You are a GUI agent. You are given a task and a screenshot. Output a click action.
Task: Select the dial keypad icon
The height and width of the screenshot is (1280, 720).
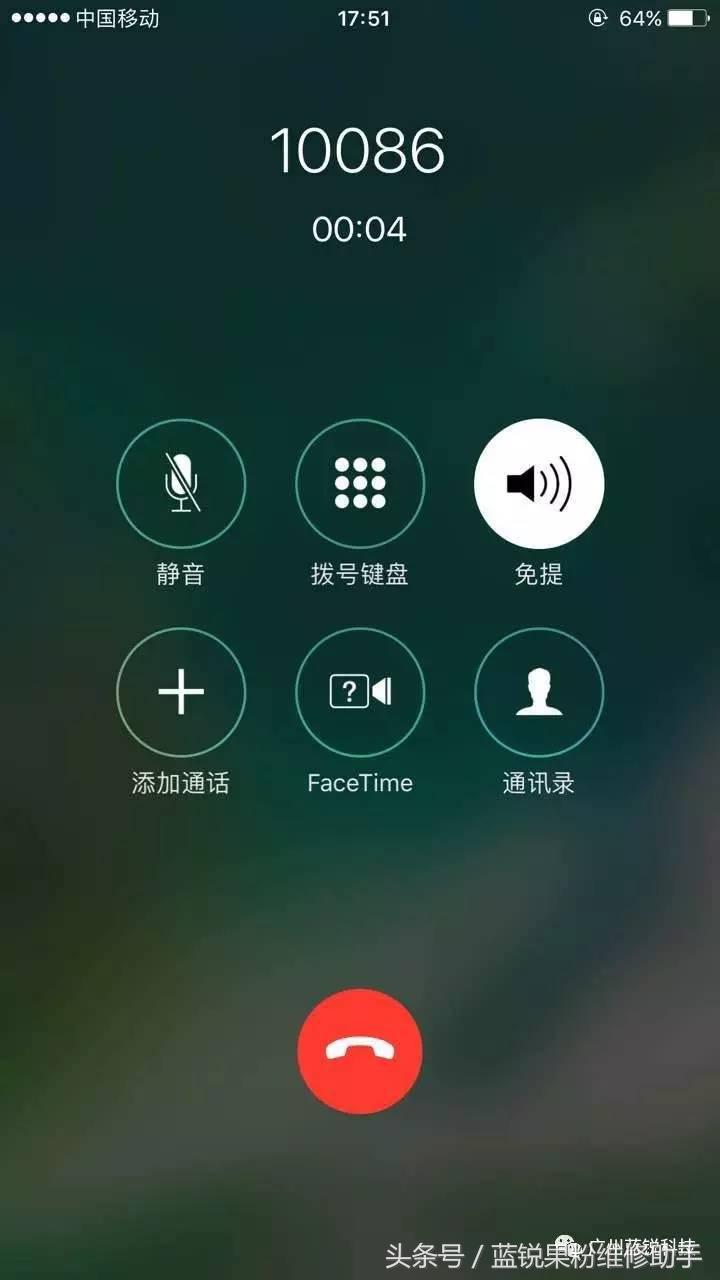360,483
